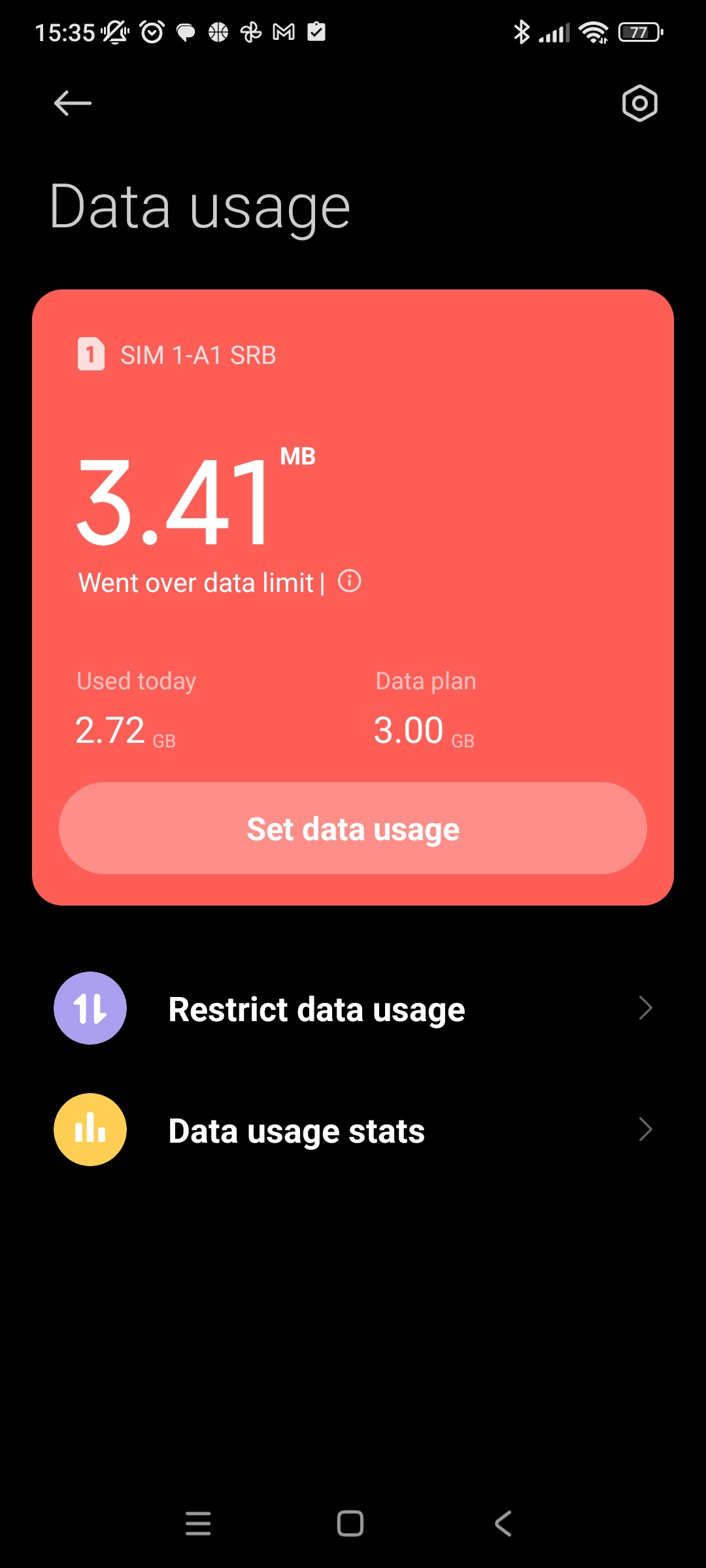Tap the info icon beside data limit
706x1568 pixels.
coord(350,581)
